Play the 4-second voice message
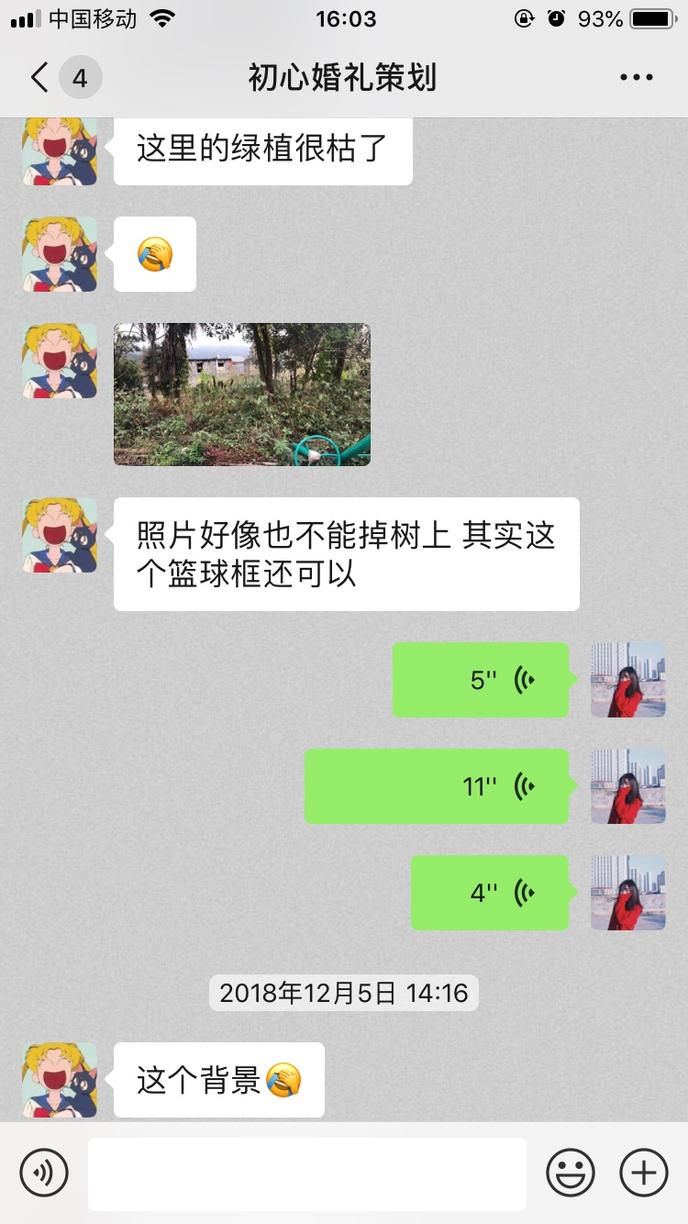The height and width of the screenshot is (1224, 688). [489, 893]
